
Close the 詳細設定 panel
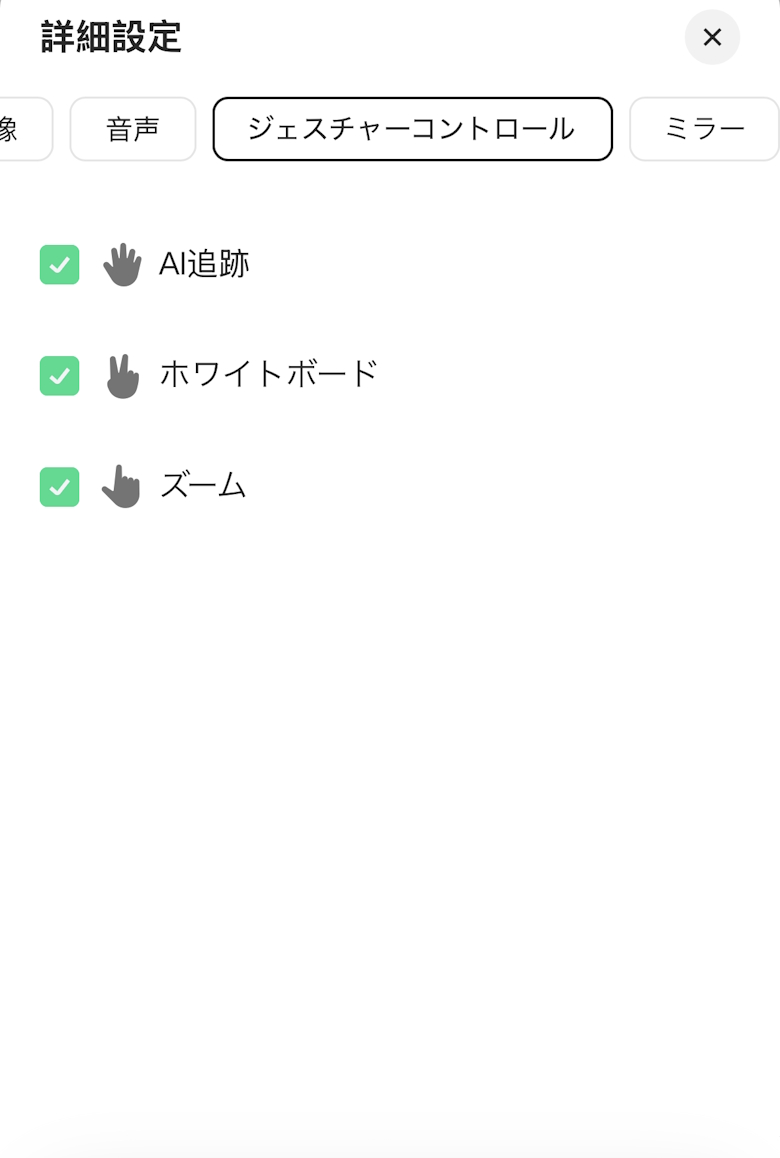click(x=712, y=38)
